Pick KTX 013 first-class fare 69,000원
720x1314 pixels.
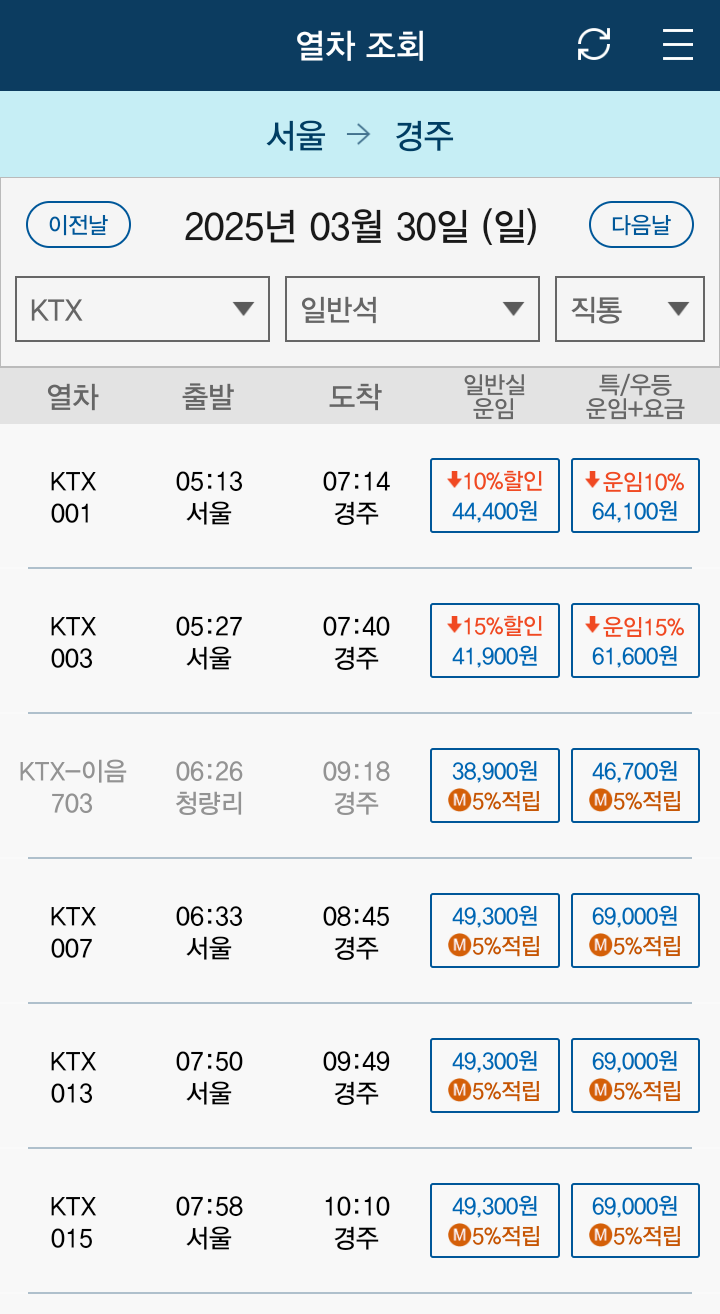click(x=635, y=1076)
